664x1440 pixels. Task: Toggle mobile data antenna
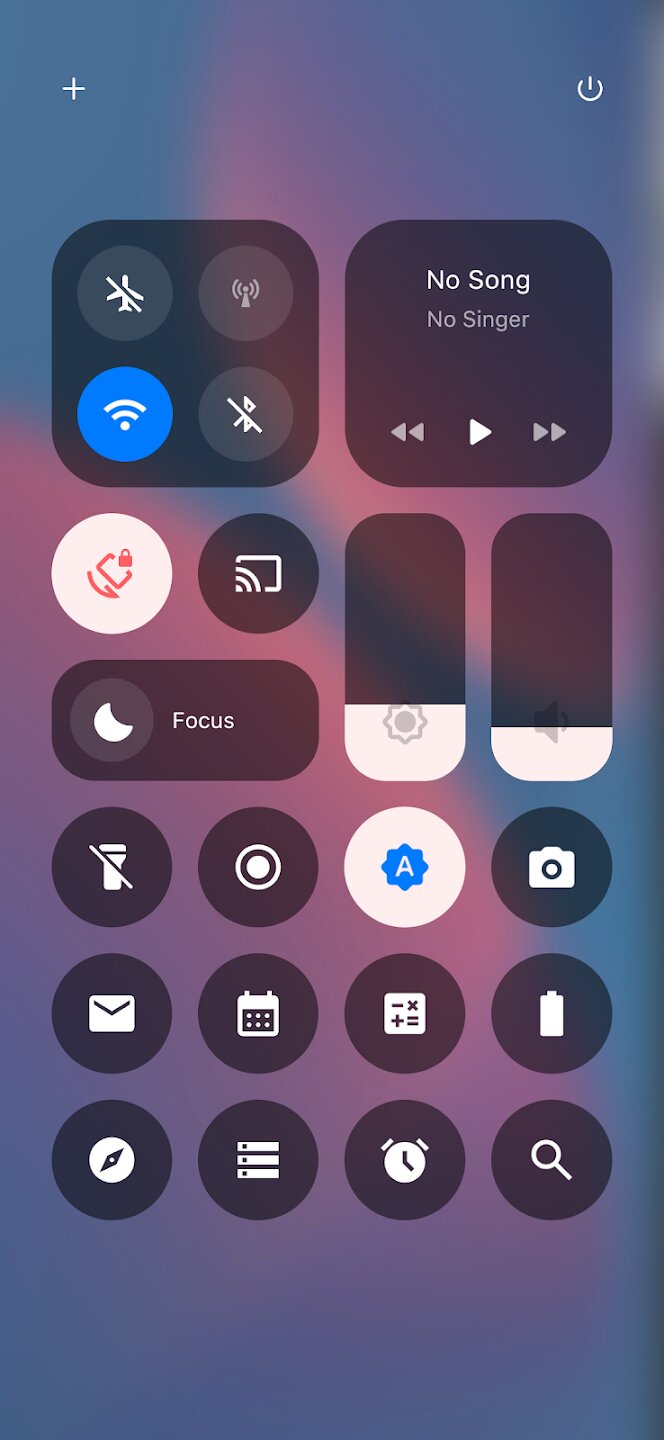(x=246, y=293)
